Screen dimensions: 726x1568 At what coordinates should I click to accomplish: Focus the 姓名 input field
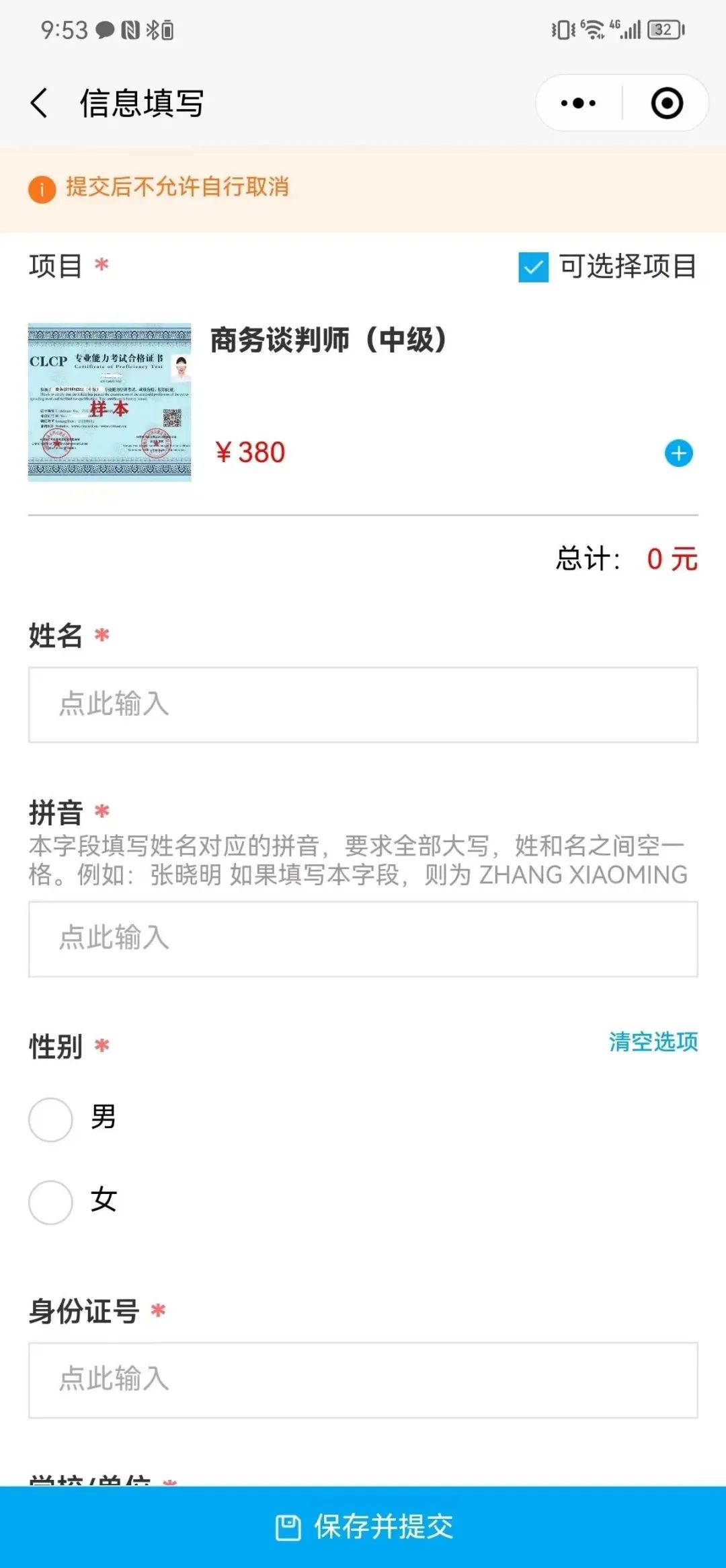[363, 705]
